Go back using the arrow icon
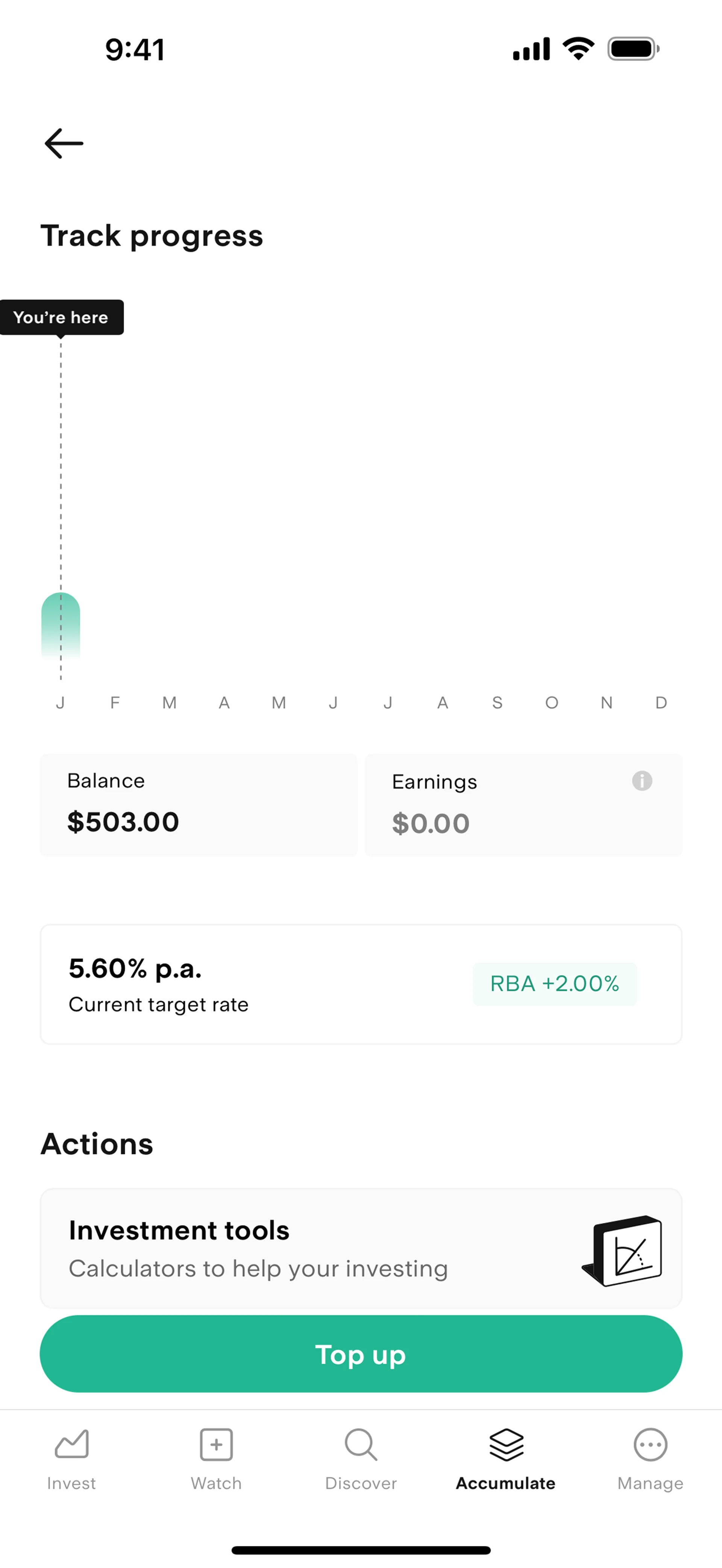Image resolution: width=722 pixels, height=1568 pixels. [64, 144]
